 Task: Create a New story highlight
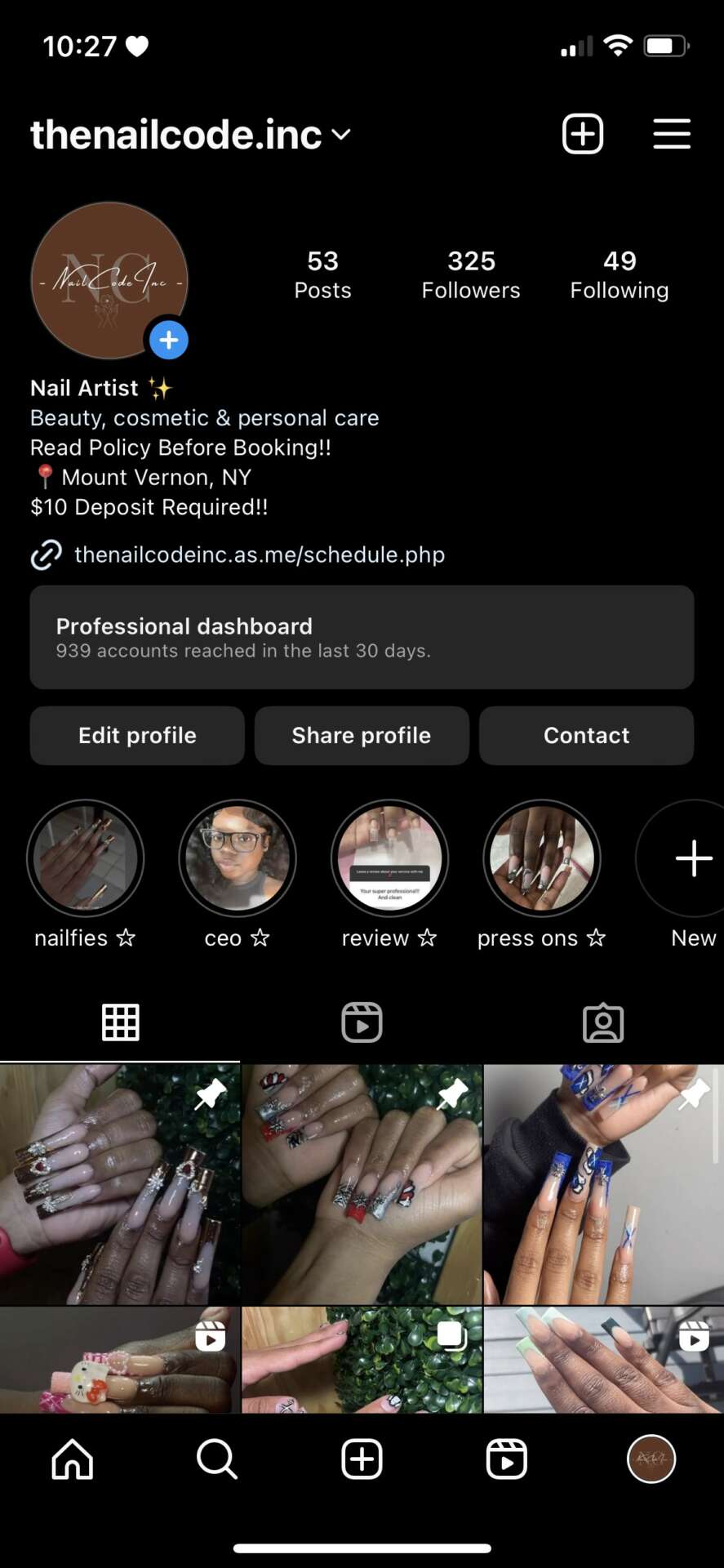692,858
